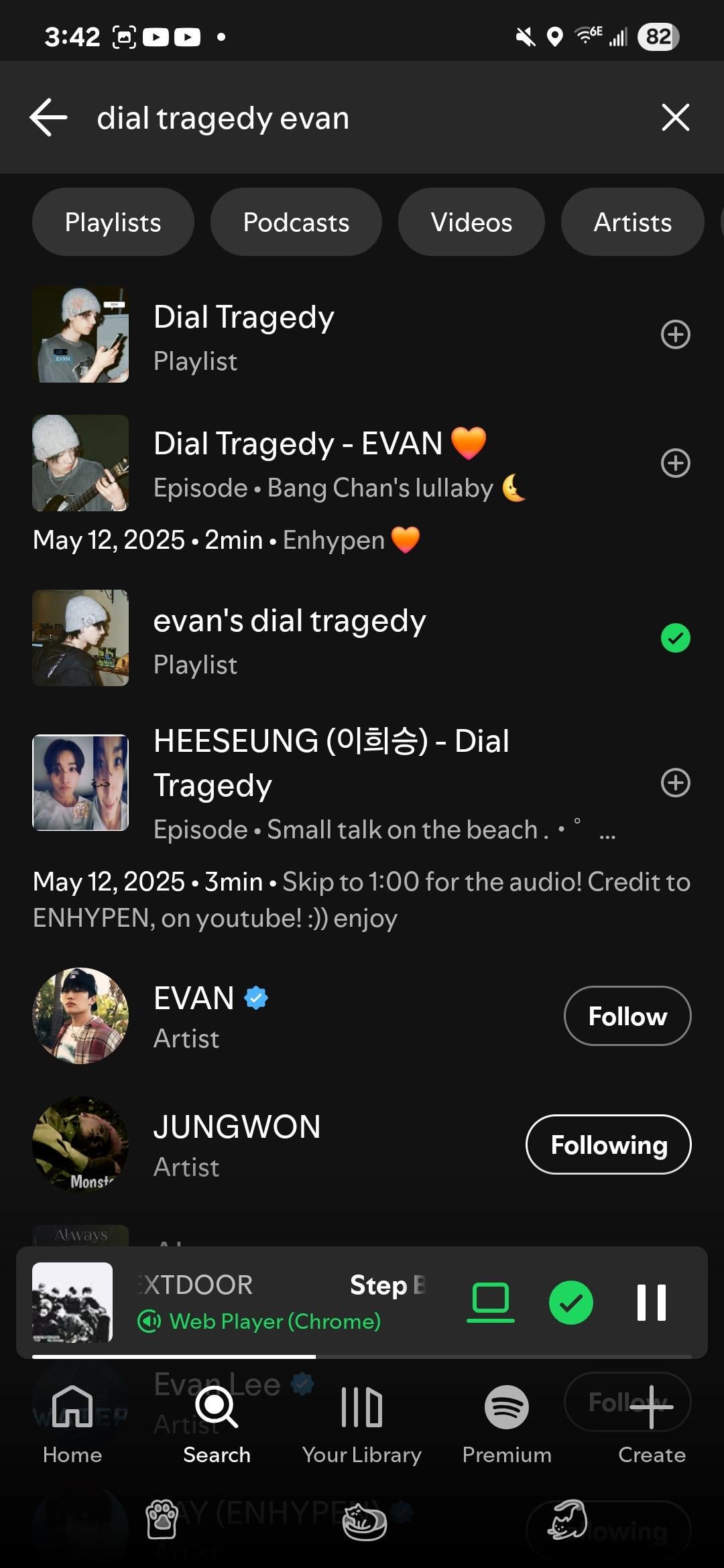Pause the currently playing track
Screen dimensions: 724x1568
(x=651, y=1303)
